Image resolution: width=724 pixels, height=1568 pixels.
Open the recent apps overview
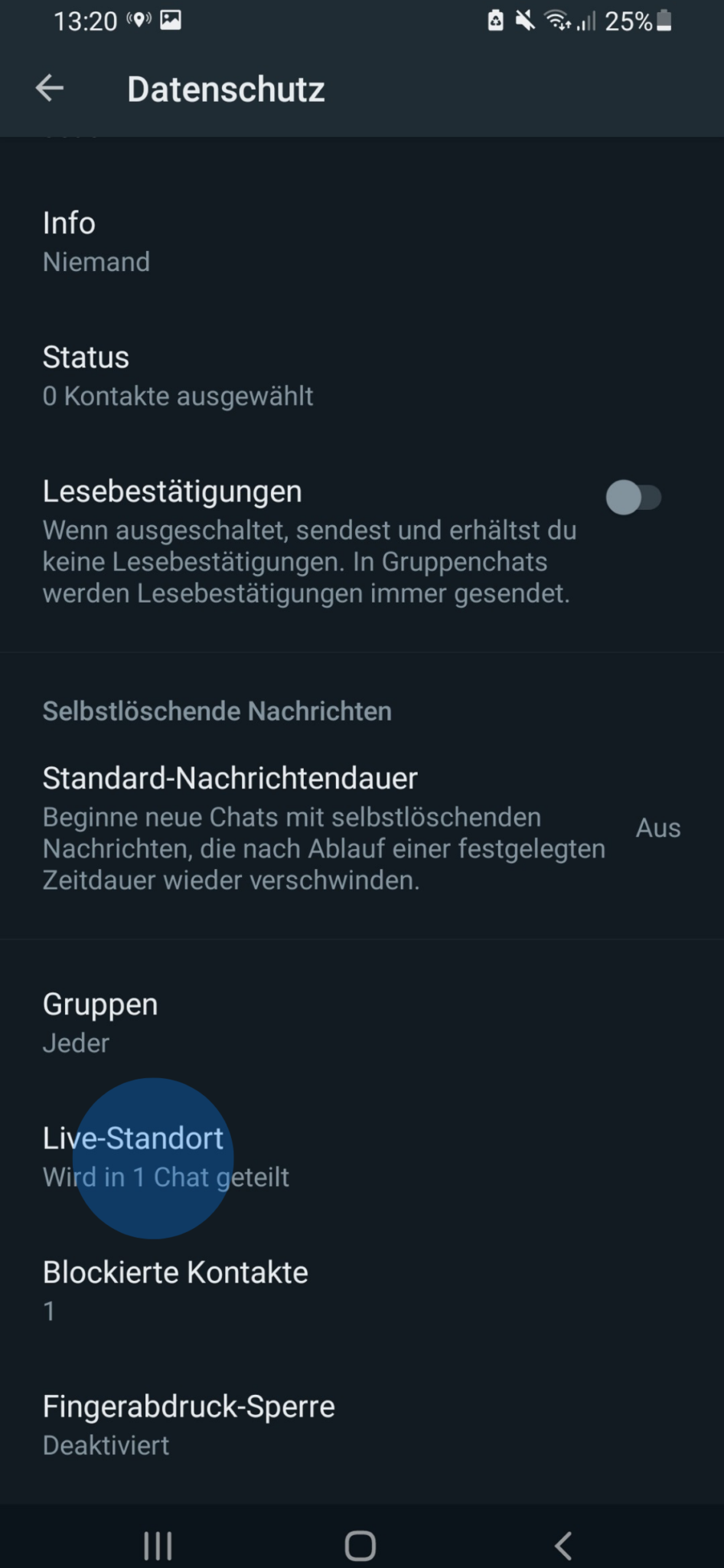click(x=158, y=1545)
